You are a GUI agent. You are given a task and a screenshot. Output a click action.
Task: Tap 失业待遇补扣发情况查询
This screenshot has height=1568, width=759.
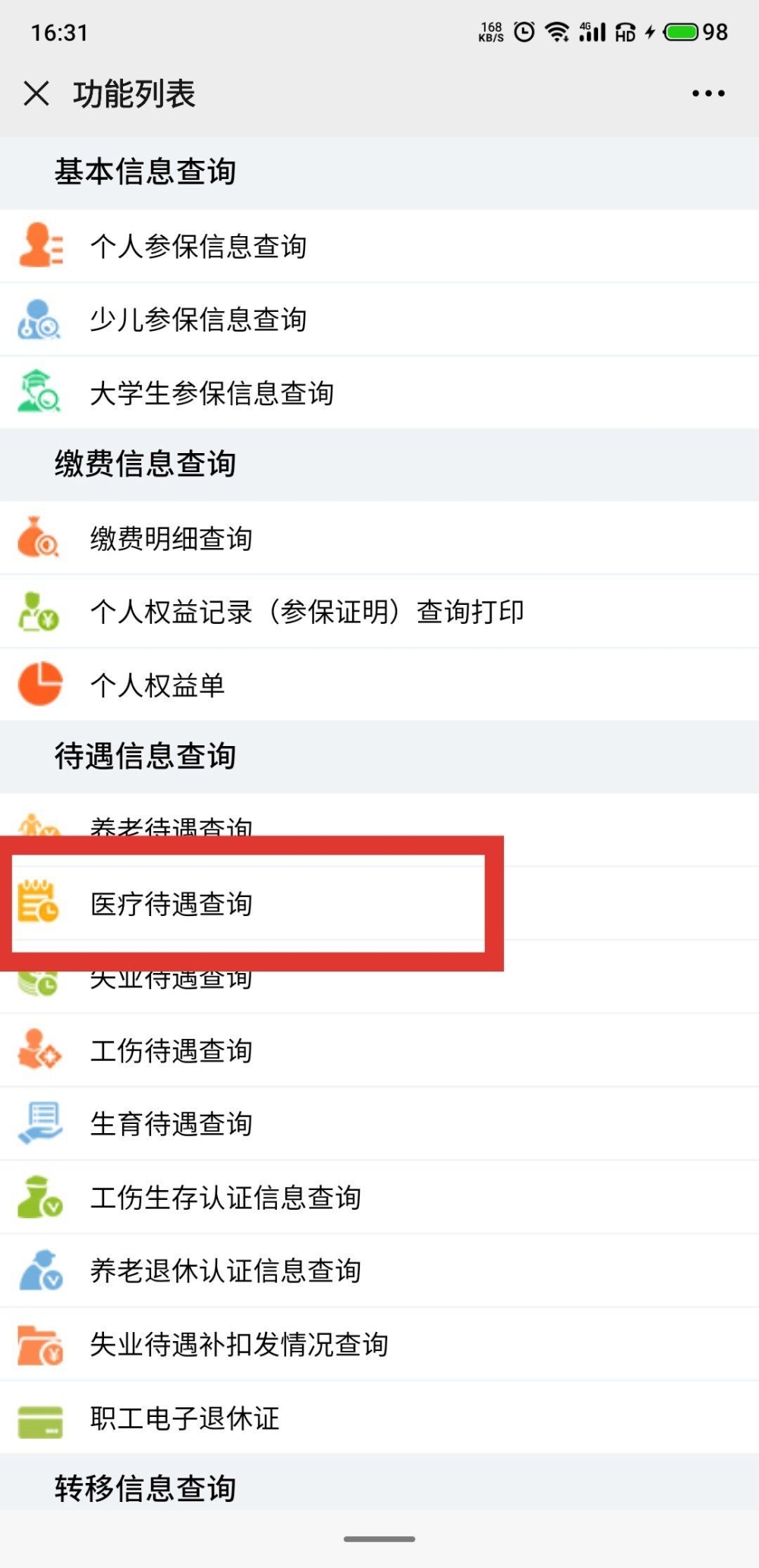click(379, 1344)
